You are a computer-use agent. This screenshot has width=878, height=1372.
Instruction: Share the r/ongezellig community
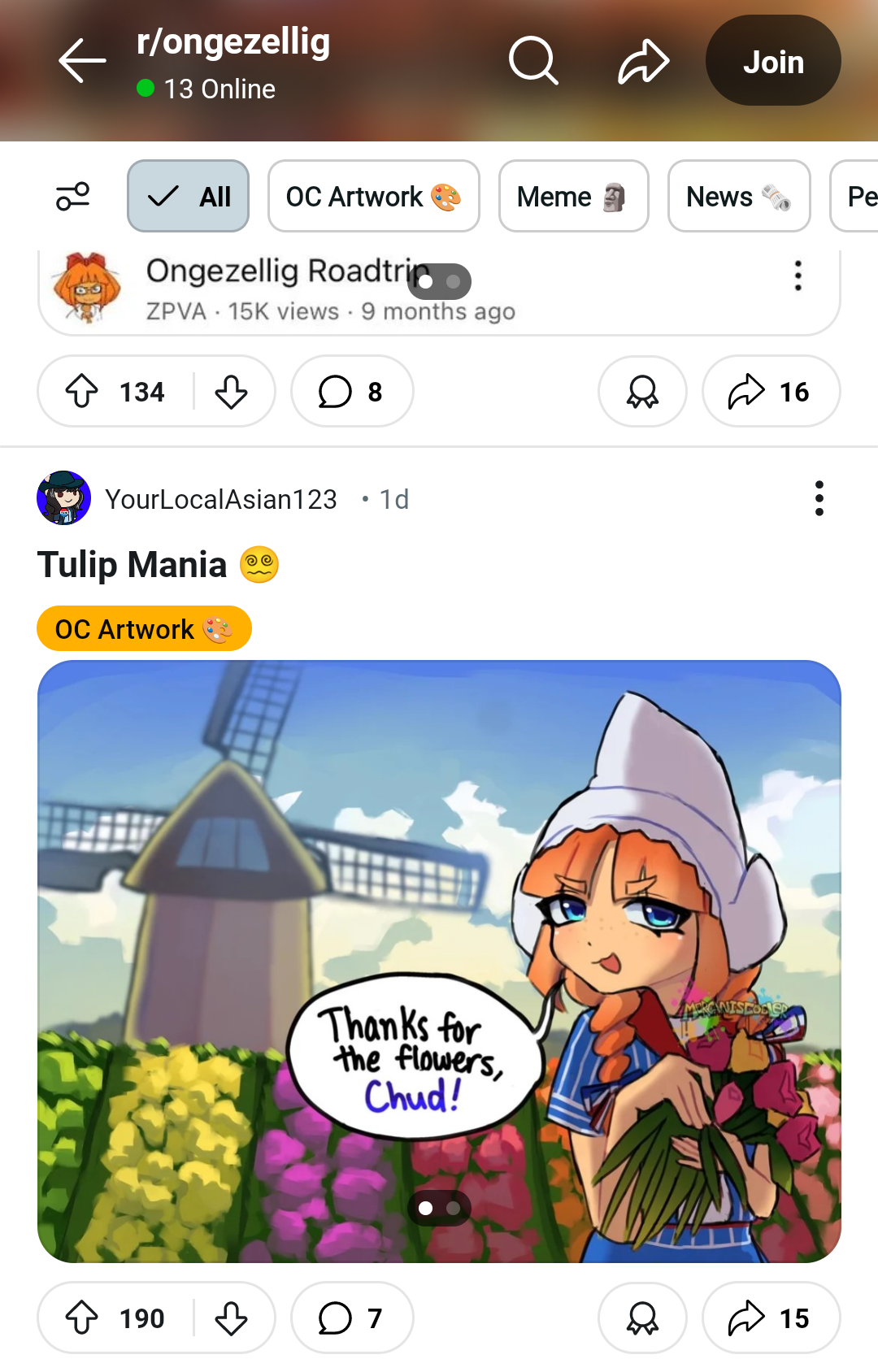coord(643,61)
